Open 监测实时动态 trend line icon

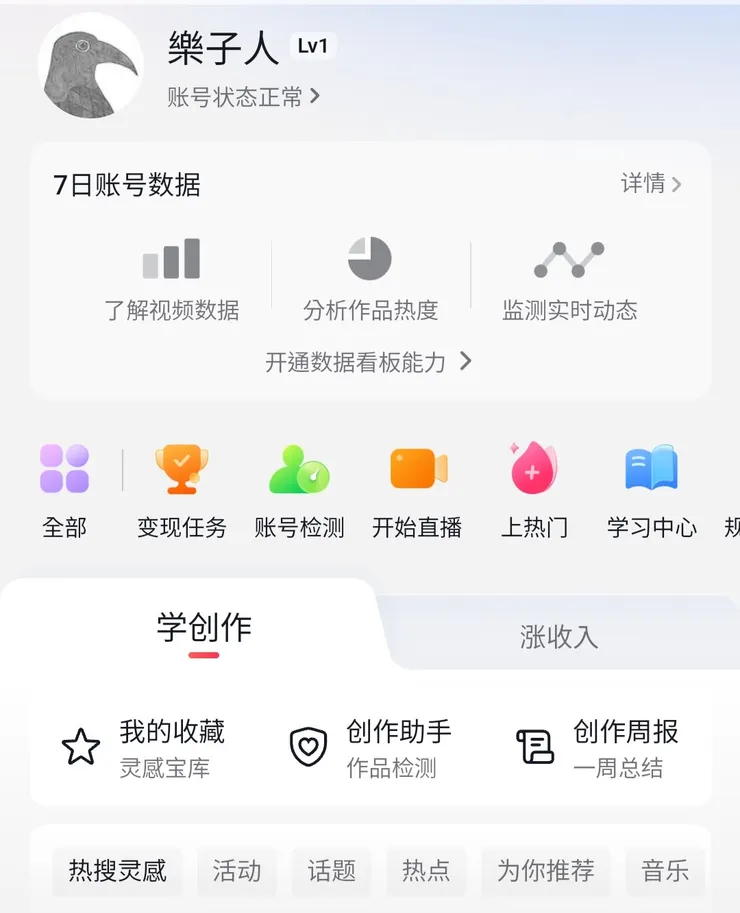click(570, 258)
